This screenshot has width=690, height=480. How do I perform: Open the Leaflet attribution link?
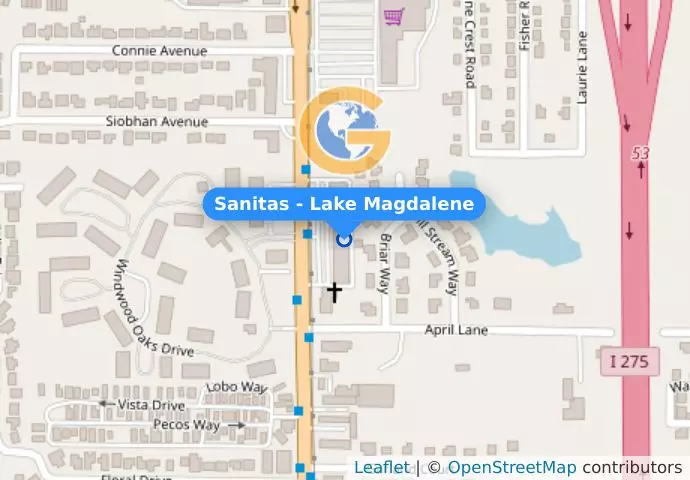coord(381,467)
